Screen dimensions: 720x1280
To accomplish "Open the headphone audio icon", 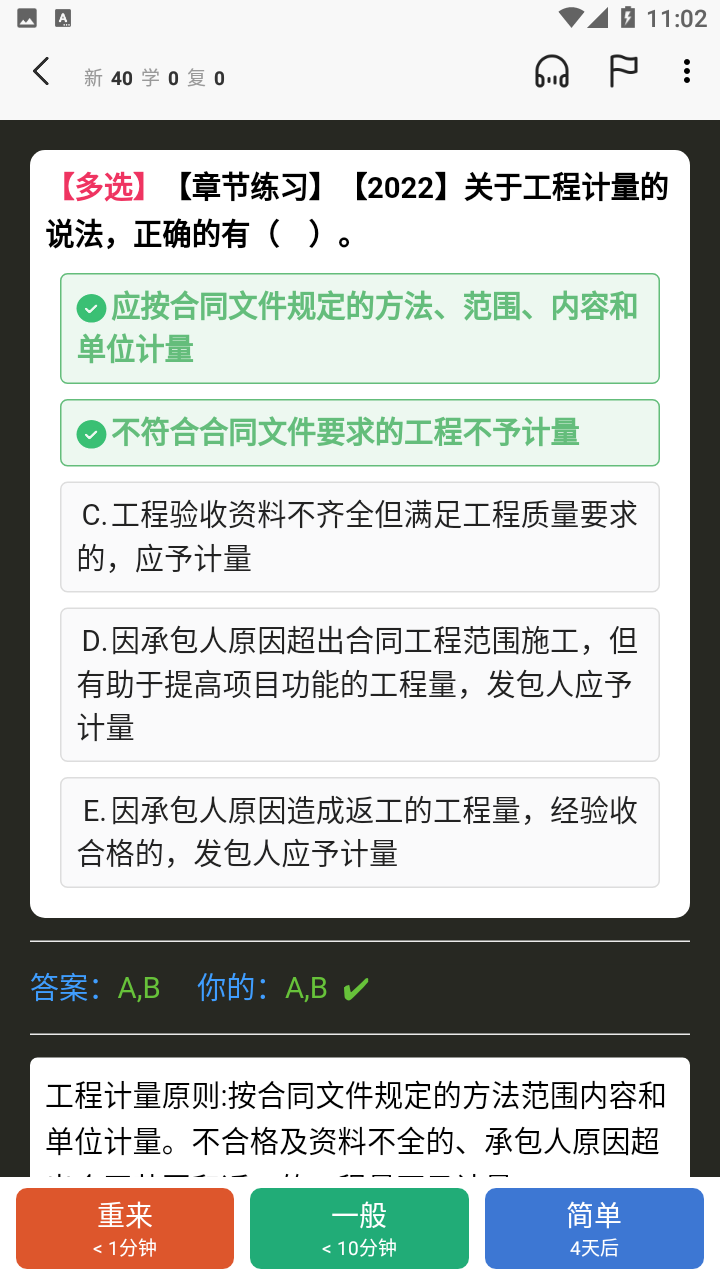I will pos(552,72).
